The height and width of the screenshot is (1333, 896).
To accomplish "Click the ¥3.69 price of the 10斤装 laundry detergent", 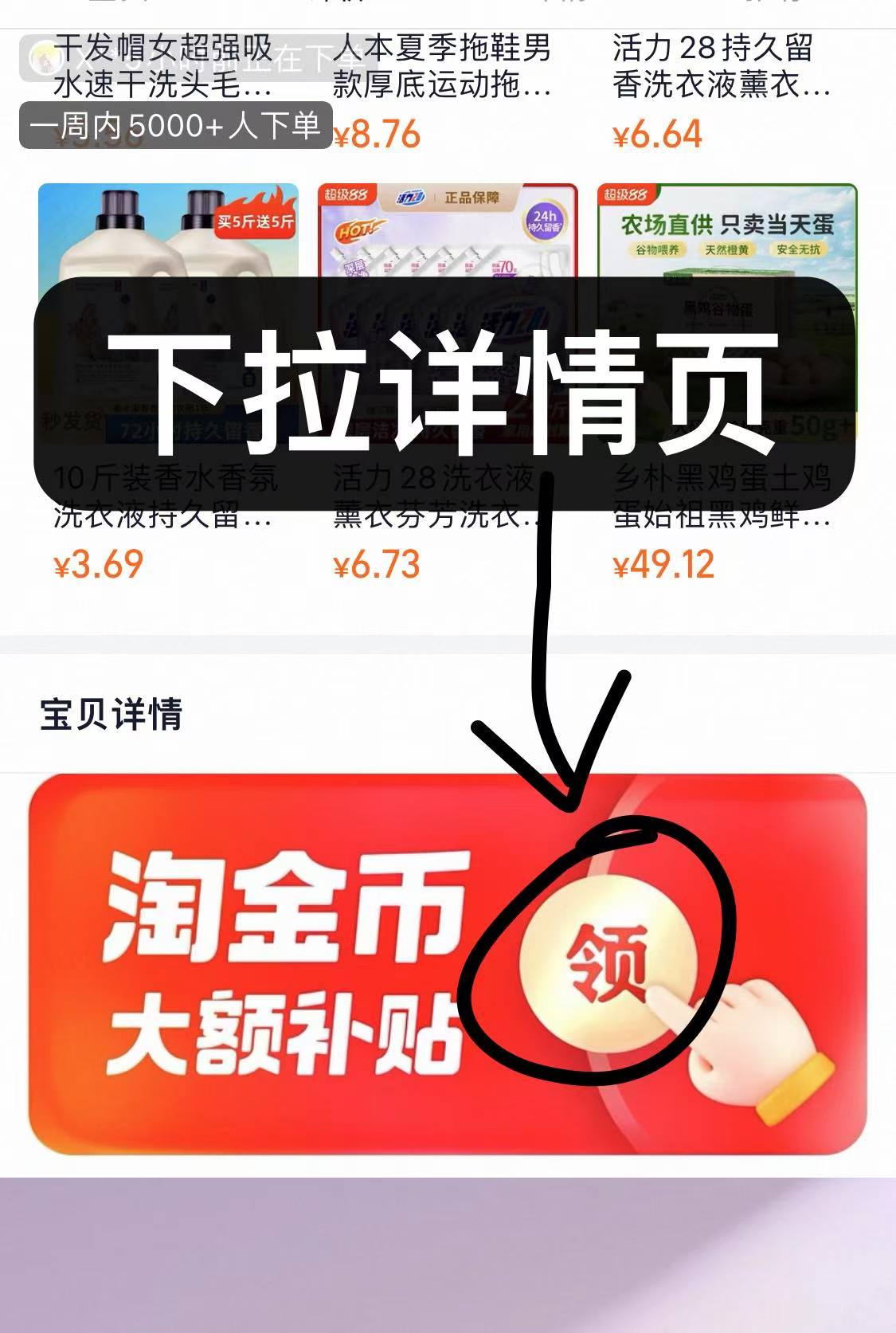I will click(97, 565).
